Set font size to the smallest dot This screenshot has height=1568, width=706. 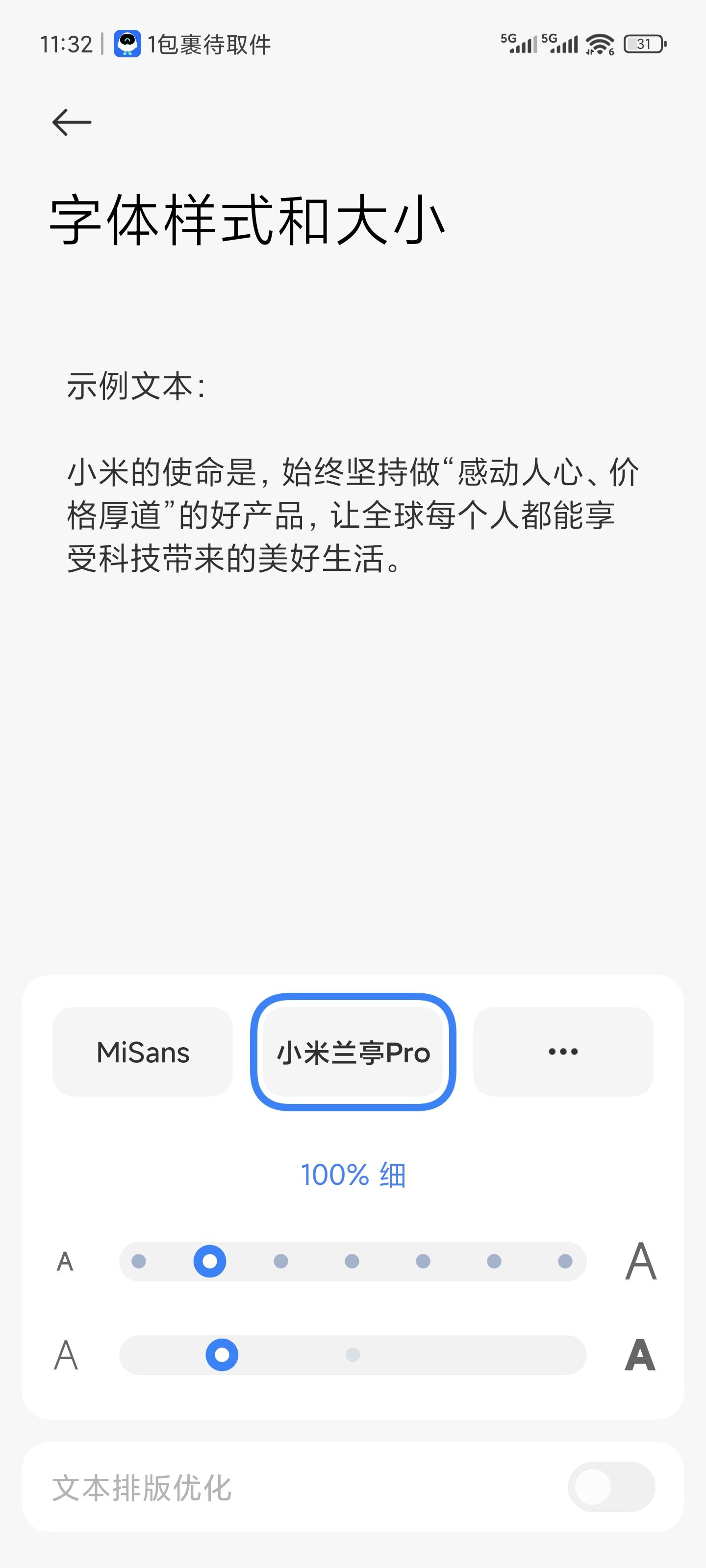click(139, 1261)
